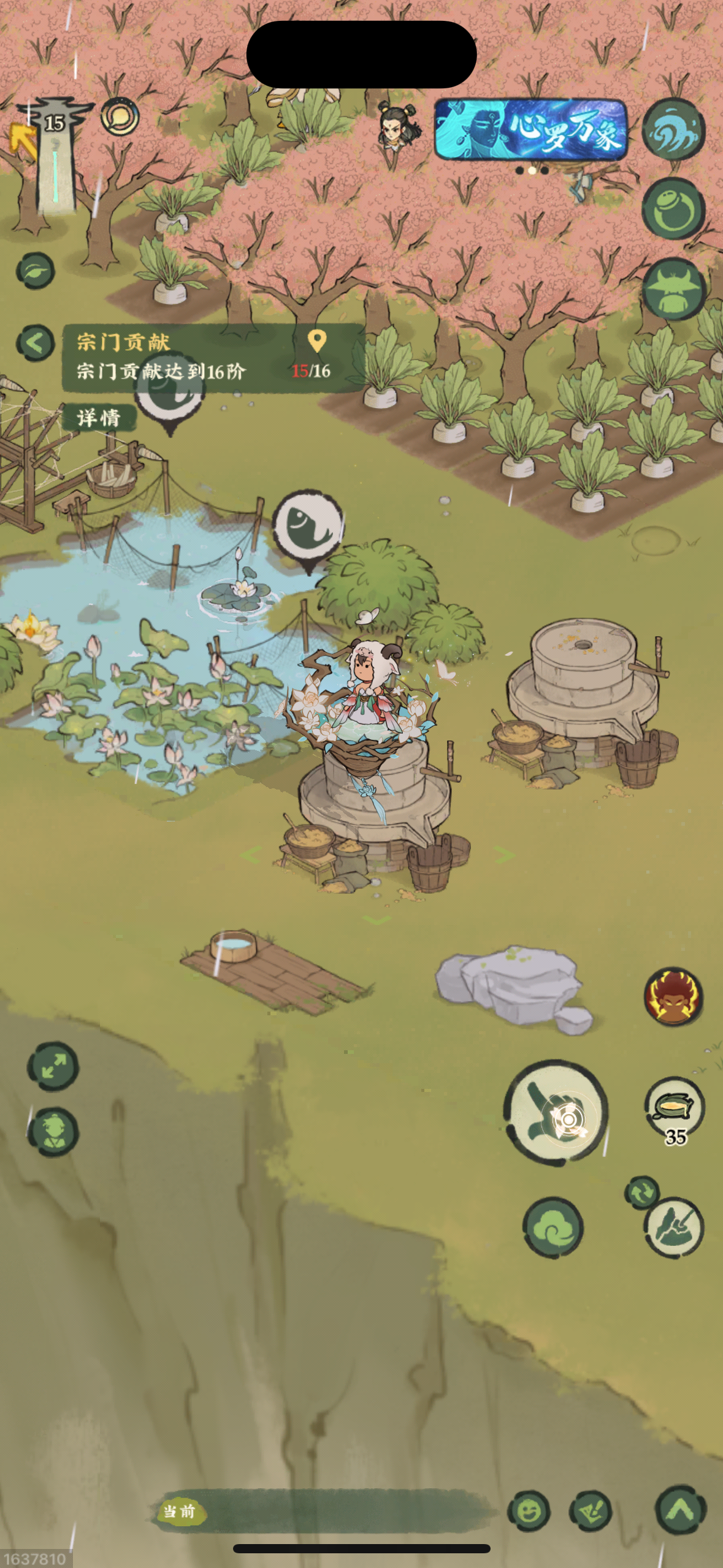Tap the hand interact action button

tap(556, 1112)
